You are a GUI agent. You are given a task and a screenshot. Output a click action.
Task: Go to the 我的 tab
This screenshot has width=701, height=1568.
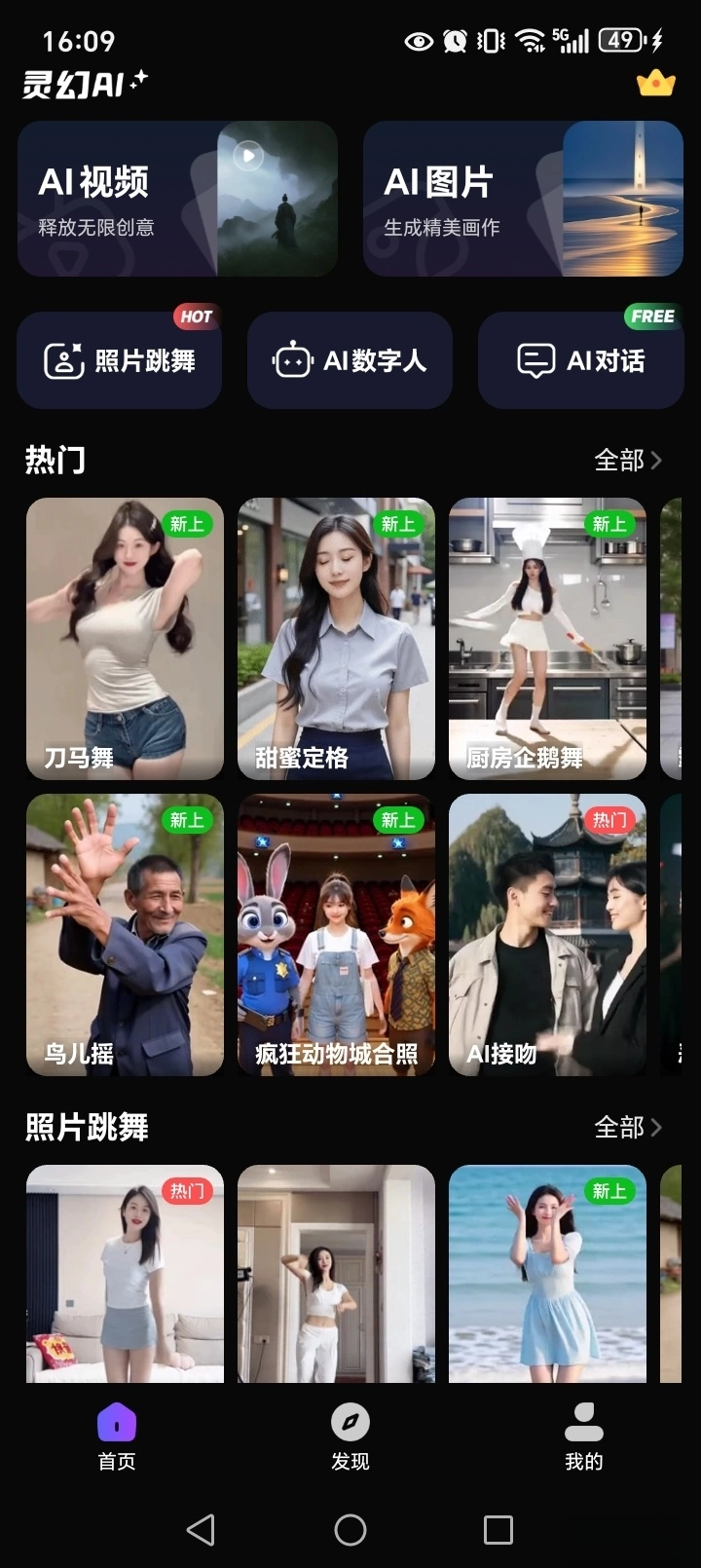[x=584, y=1437]
